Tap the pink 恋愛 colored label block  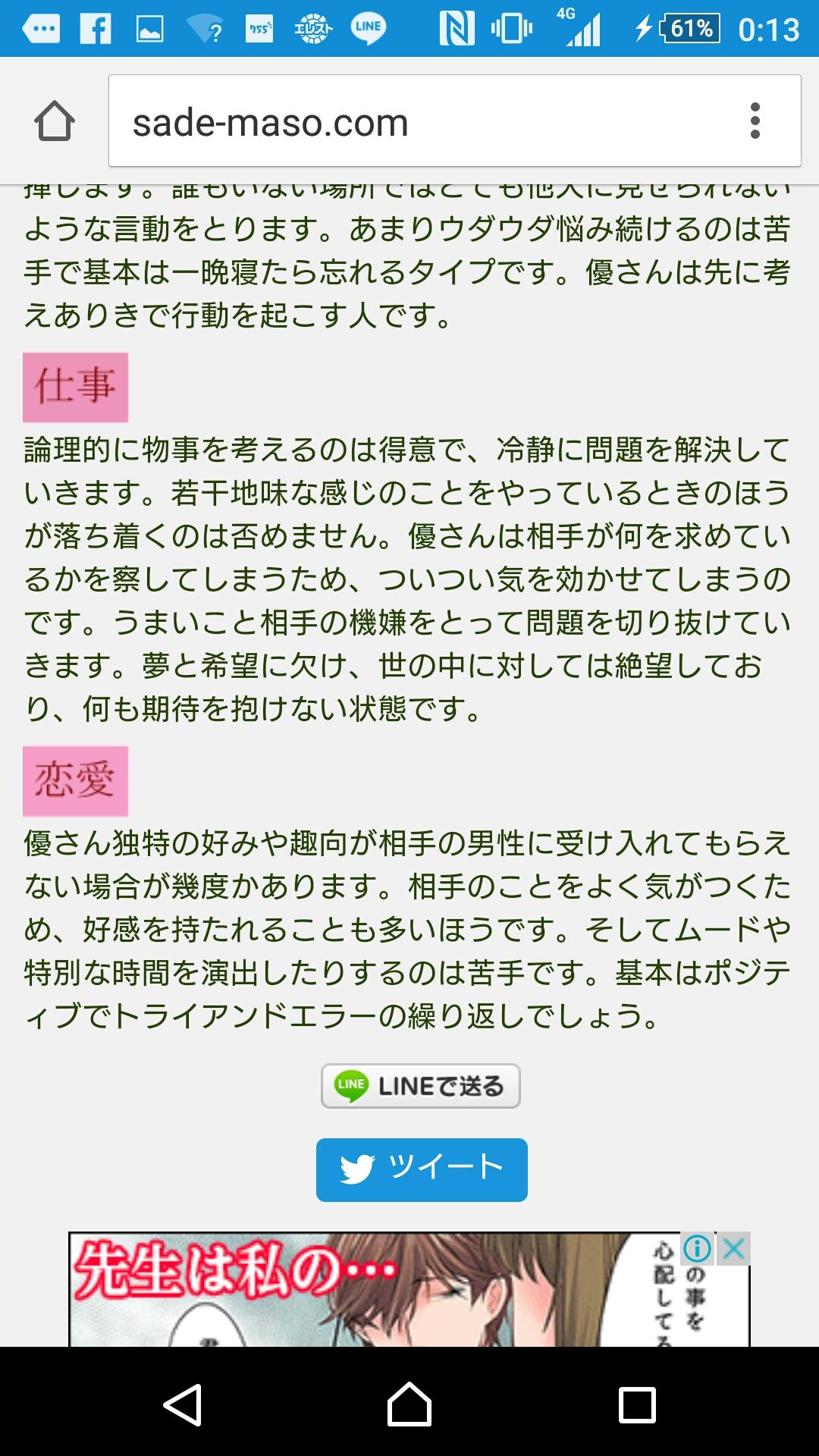[x=76, y=777]
